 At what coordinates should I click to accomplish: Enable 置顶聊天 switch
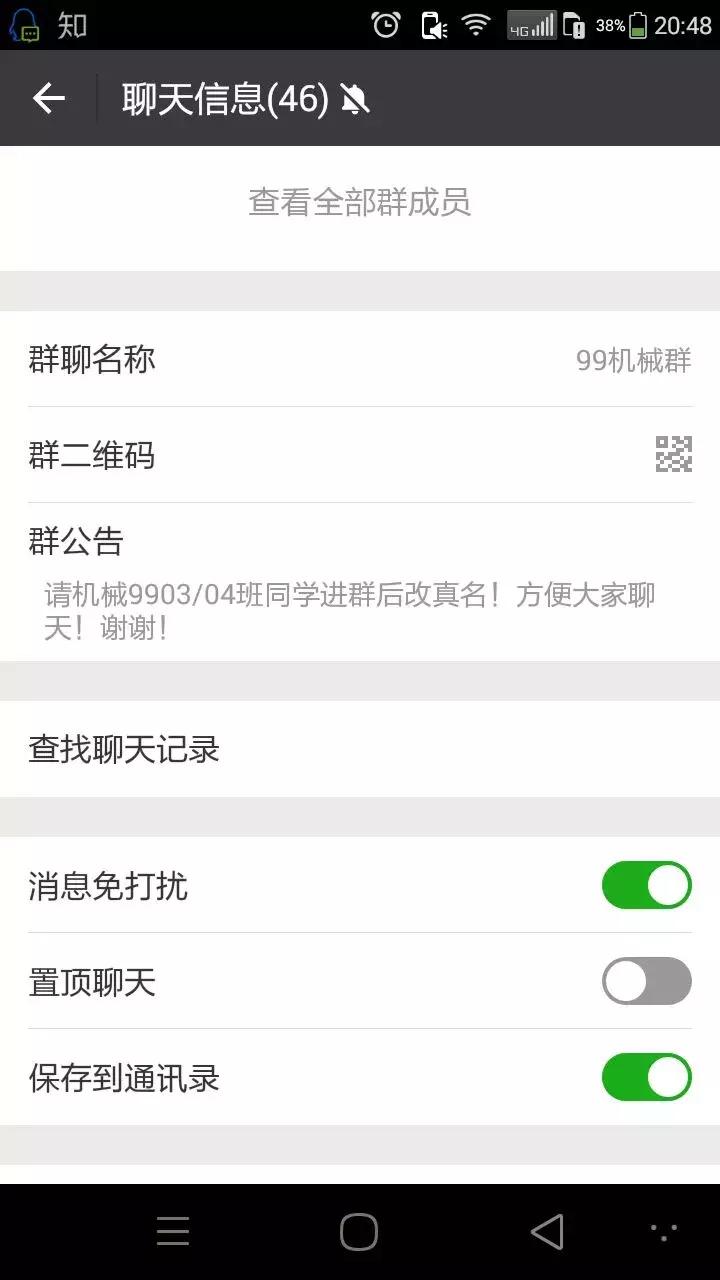(x=647, y=982)
